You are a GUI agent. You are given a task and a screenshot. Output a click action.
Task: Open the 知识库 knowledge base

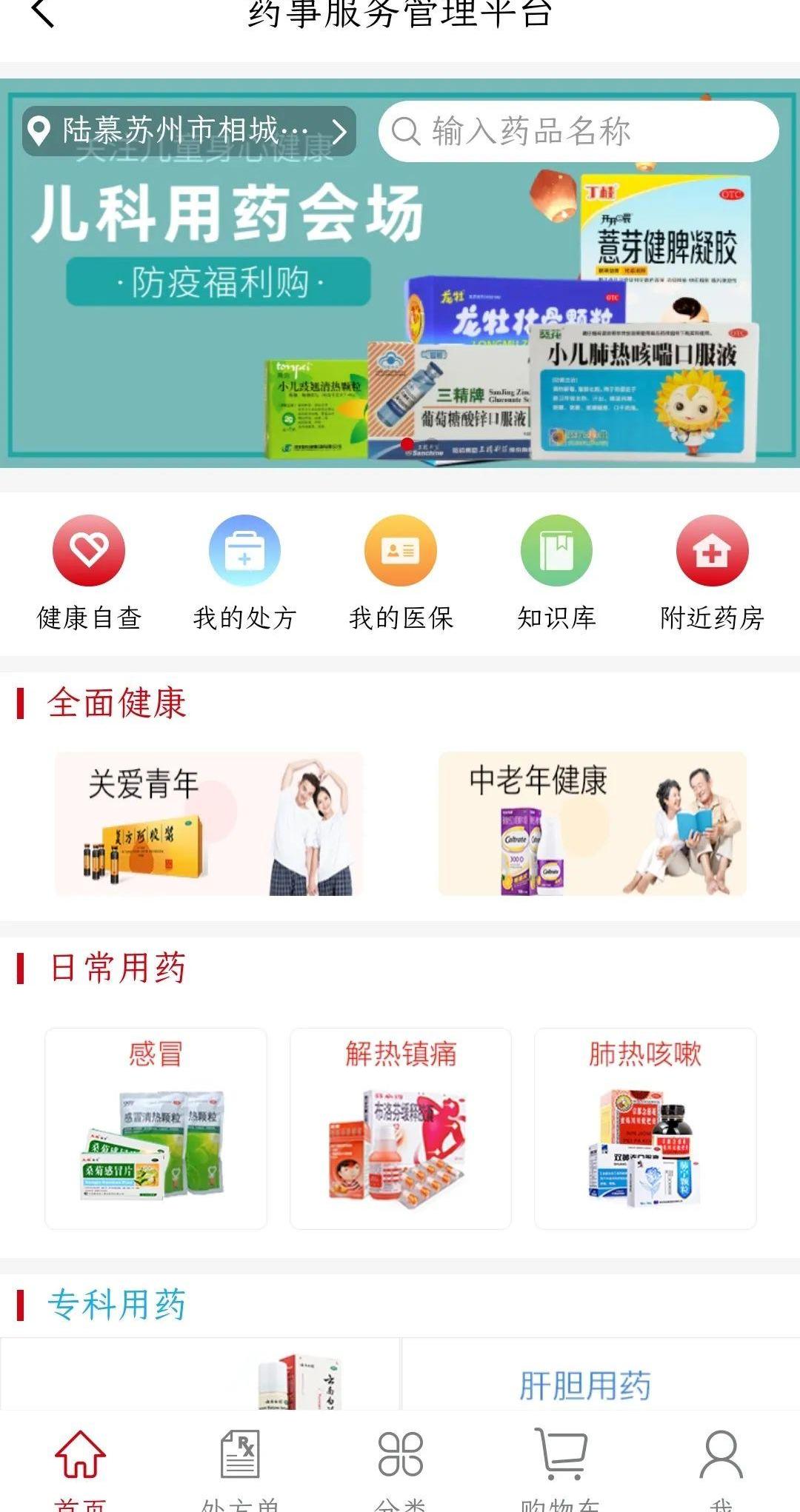(556, 572)
